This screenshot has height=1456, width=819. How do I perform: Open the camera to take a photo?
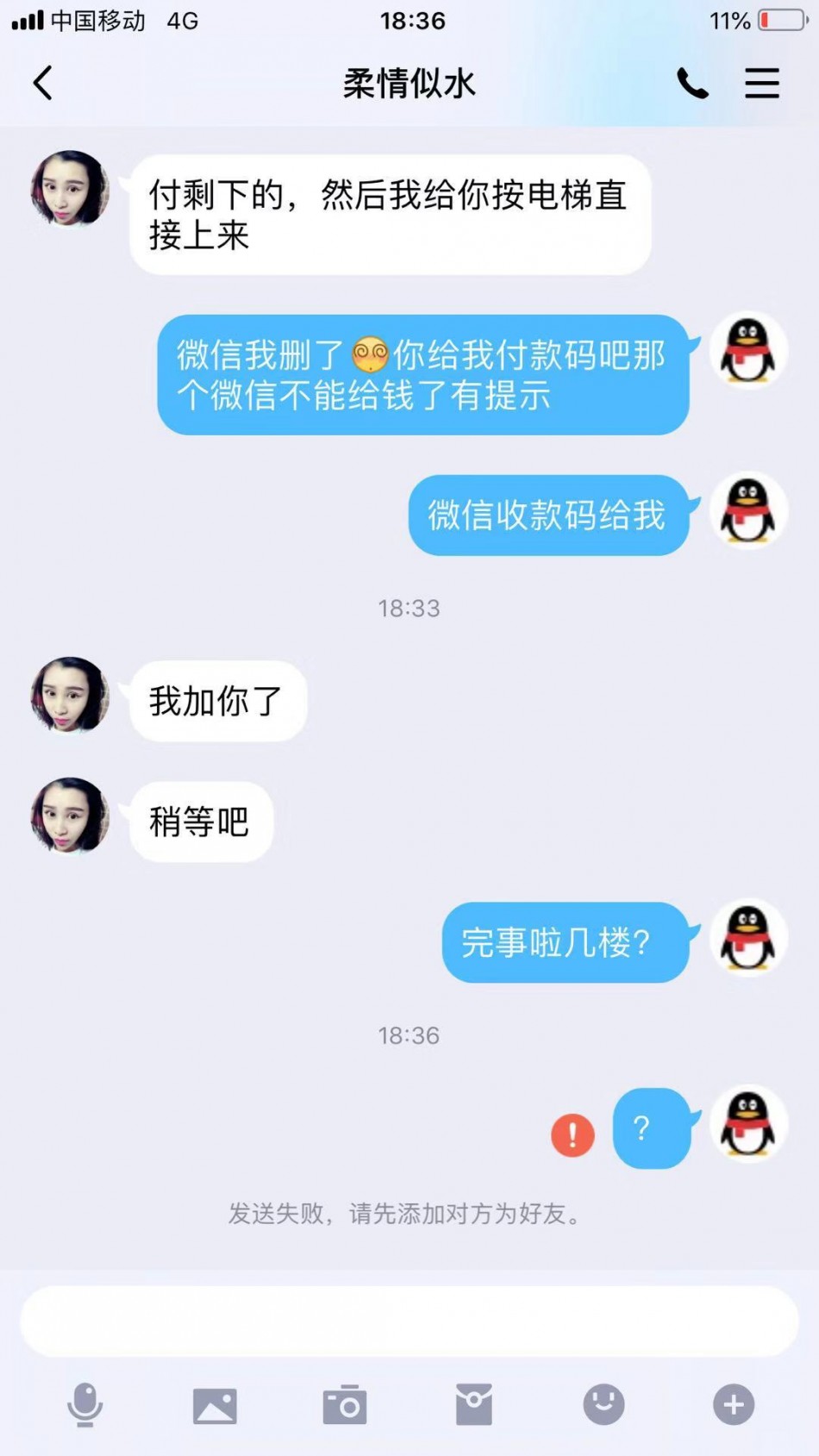[x=344, y=1405]
